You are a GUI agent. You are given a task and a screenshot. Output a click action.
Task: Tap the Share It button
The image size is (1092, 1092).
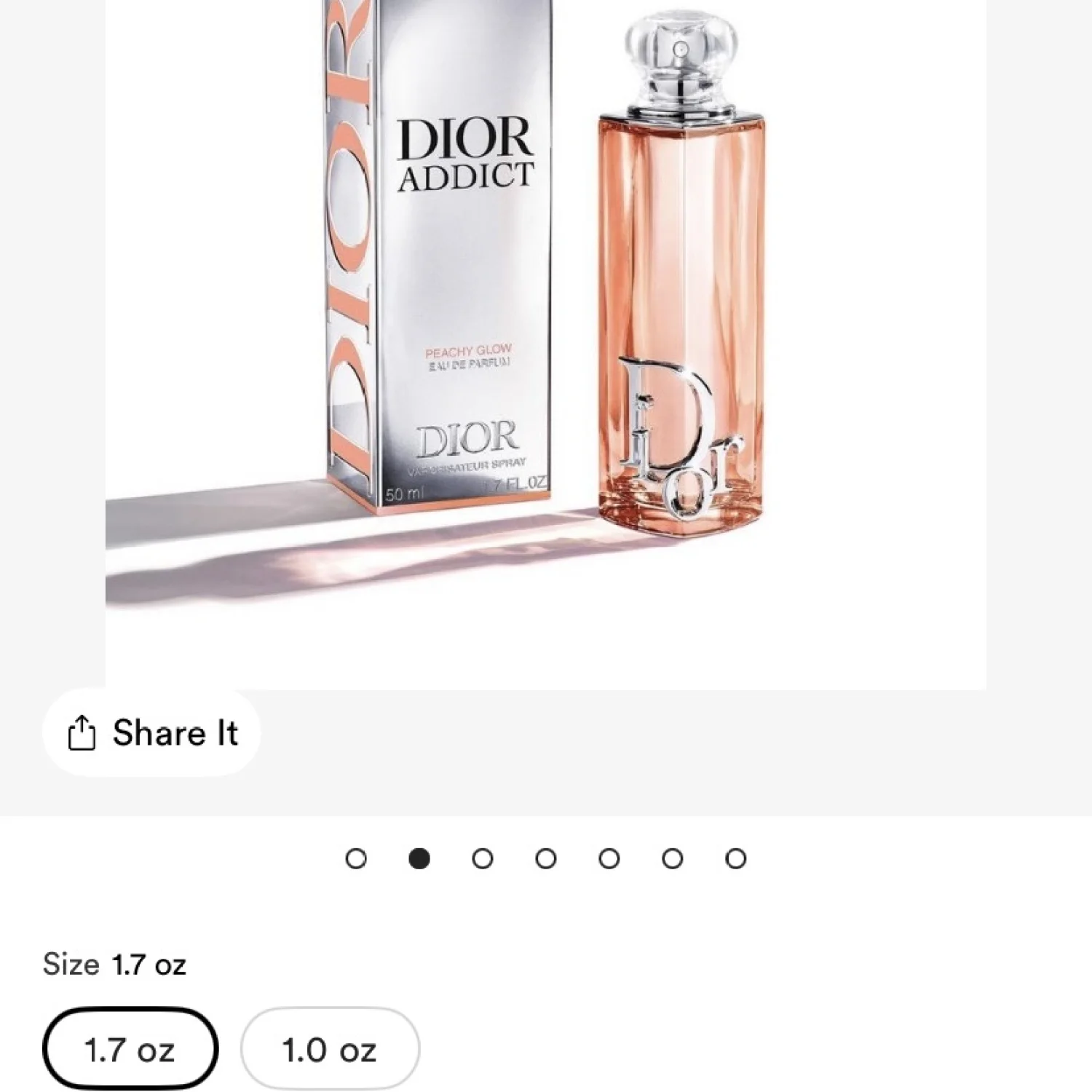pos(151,732)
